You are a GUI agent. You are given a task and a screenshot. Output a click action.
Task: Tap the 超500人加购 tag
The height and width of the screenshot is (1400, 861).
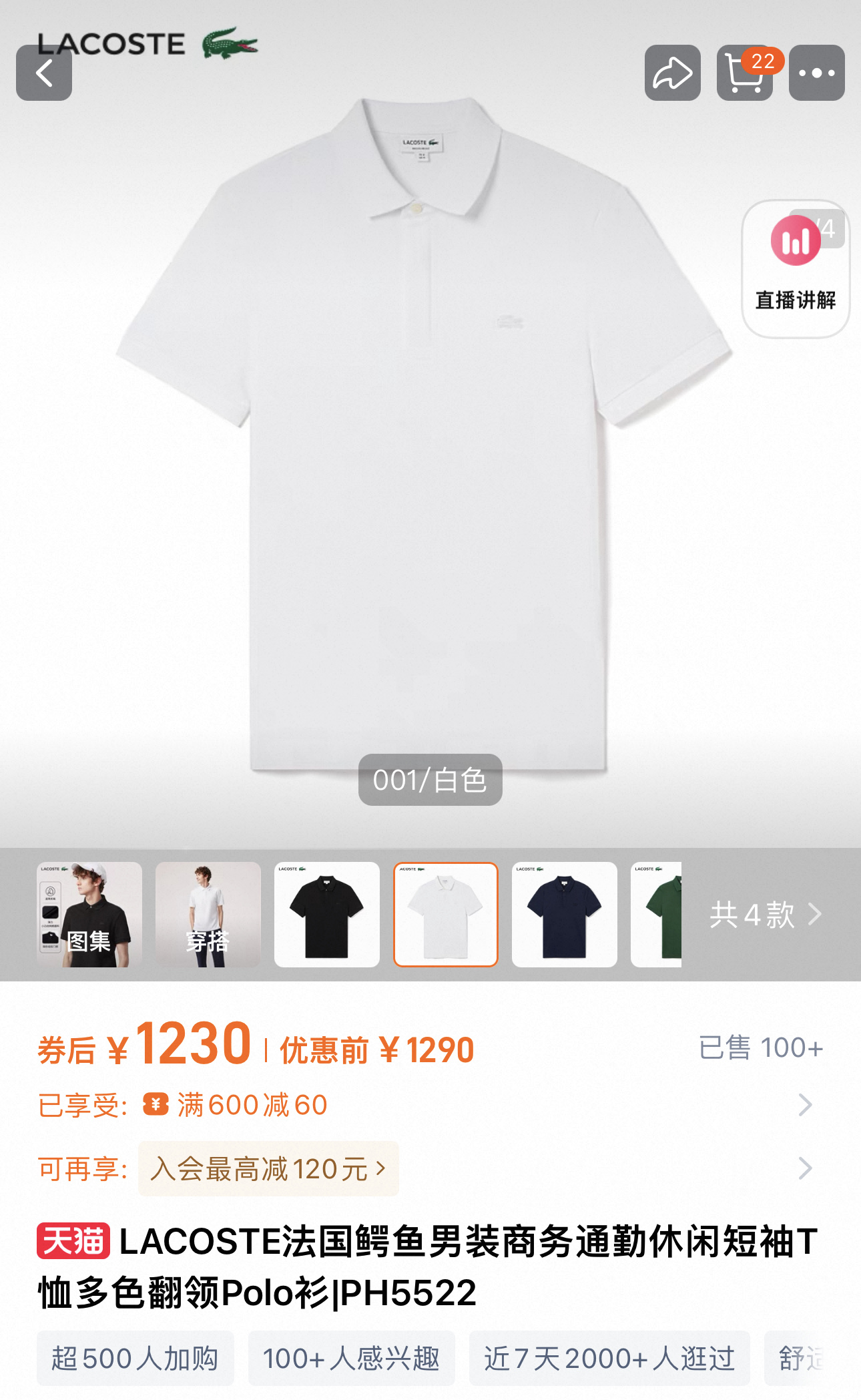(x=135, y=1358)
